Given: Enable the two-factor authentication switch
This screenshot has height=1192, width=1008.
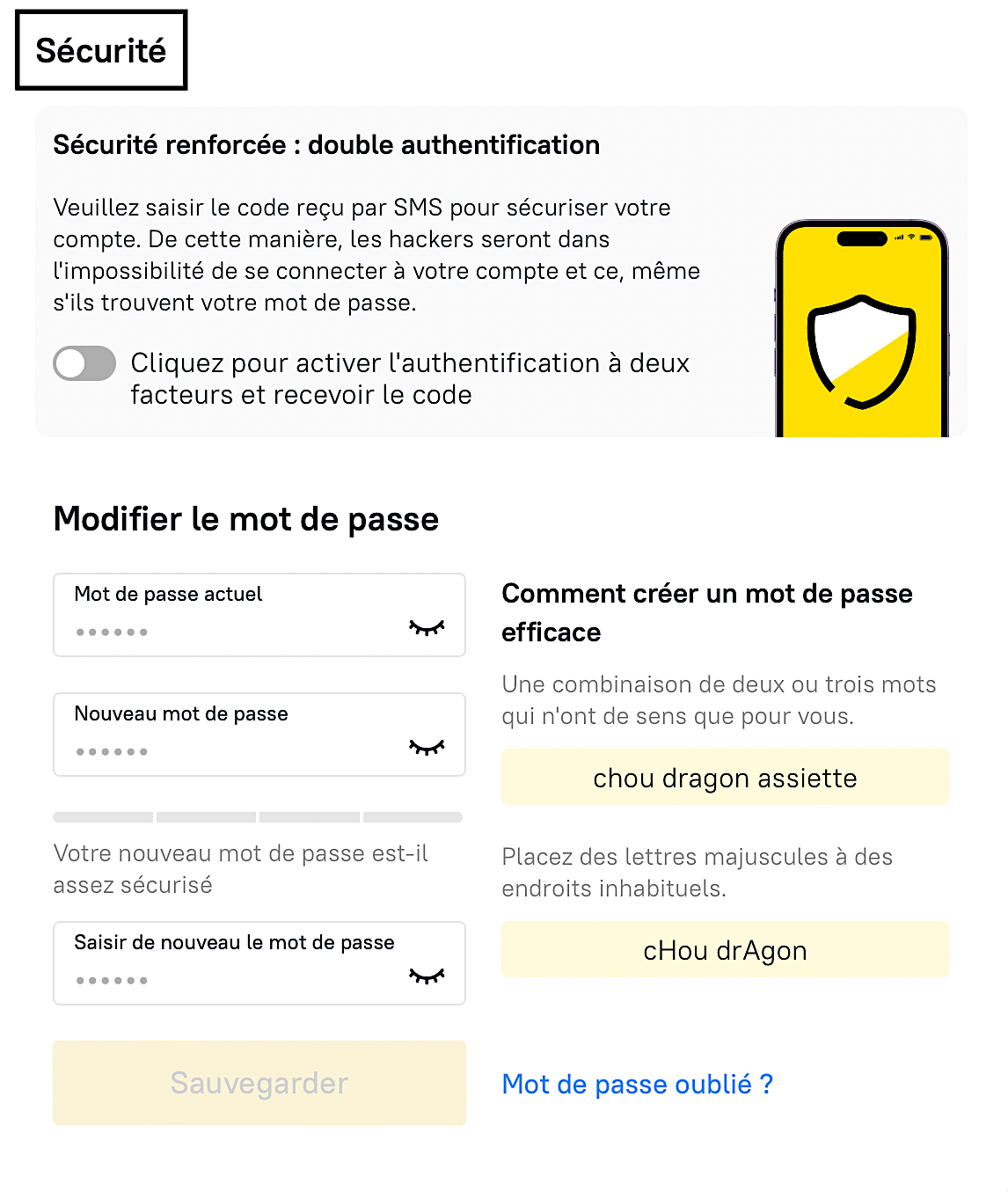Looking at the screenshot, I should tap(84, 363).
